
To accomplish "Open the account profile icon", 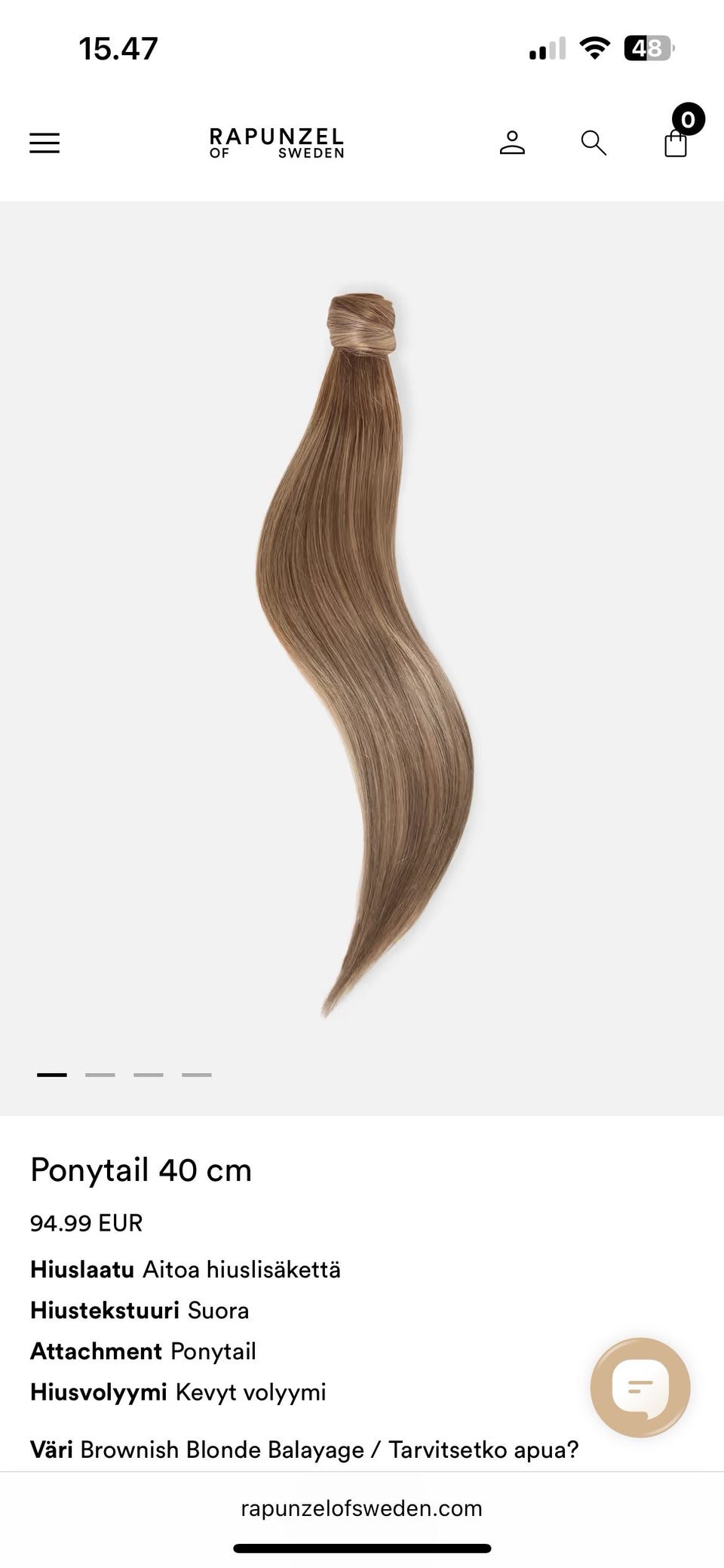I will [x=512, y=143].
